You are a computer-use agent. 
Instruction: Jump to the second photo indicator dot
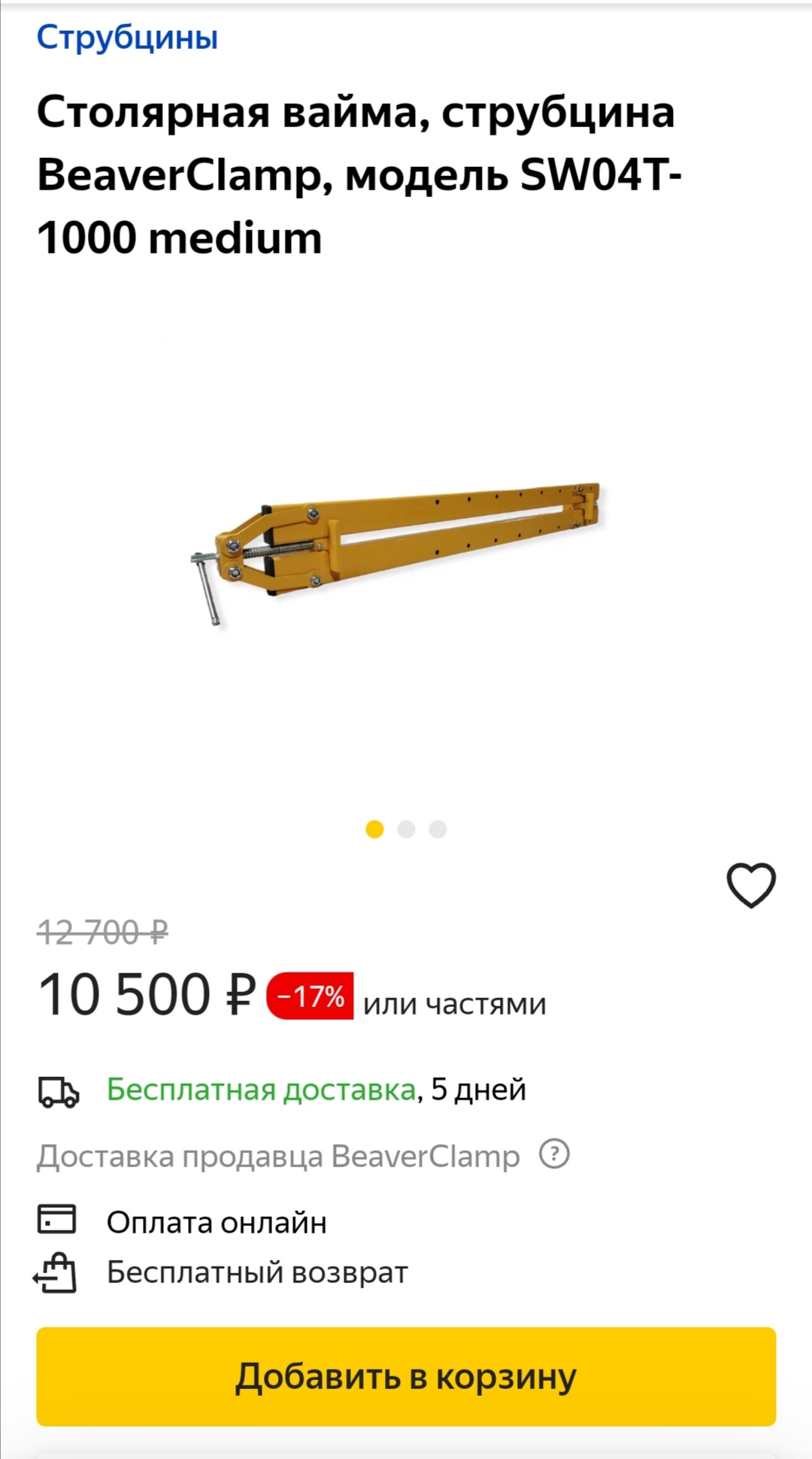(406, 829)
